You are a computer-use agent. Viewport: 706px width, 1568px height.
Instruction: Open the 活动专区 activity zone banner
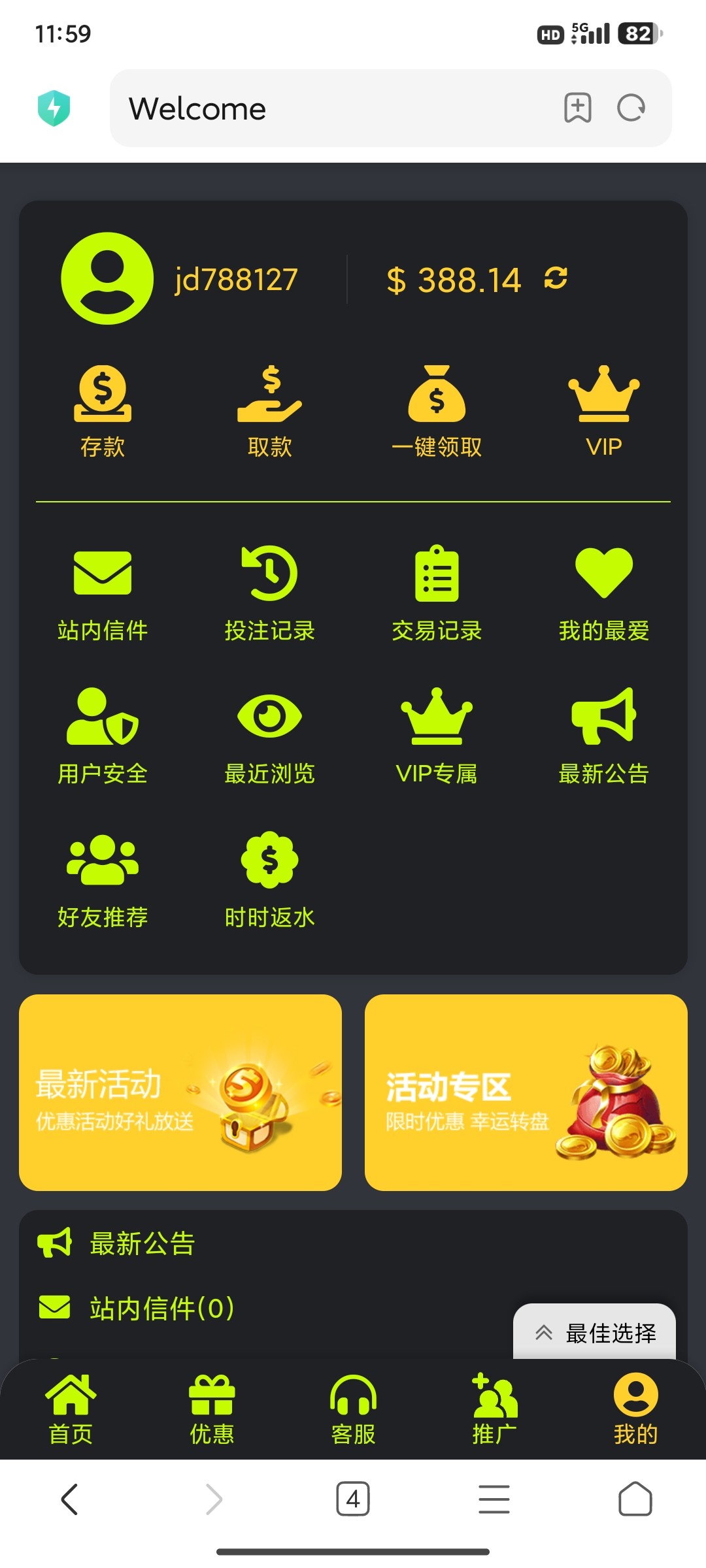click(526, 1092)
